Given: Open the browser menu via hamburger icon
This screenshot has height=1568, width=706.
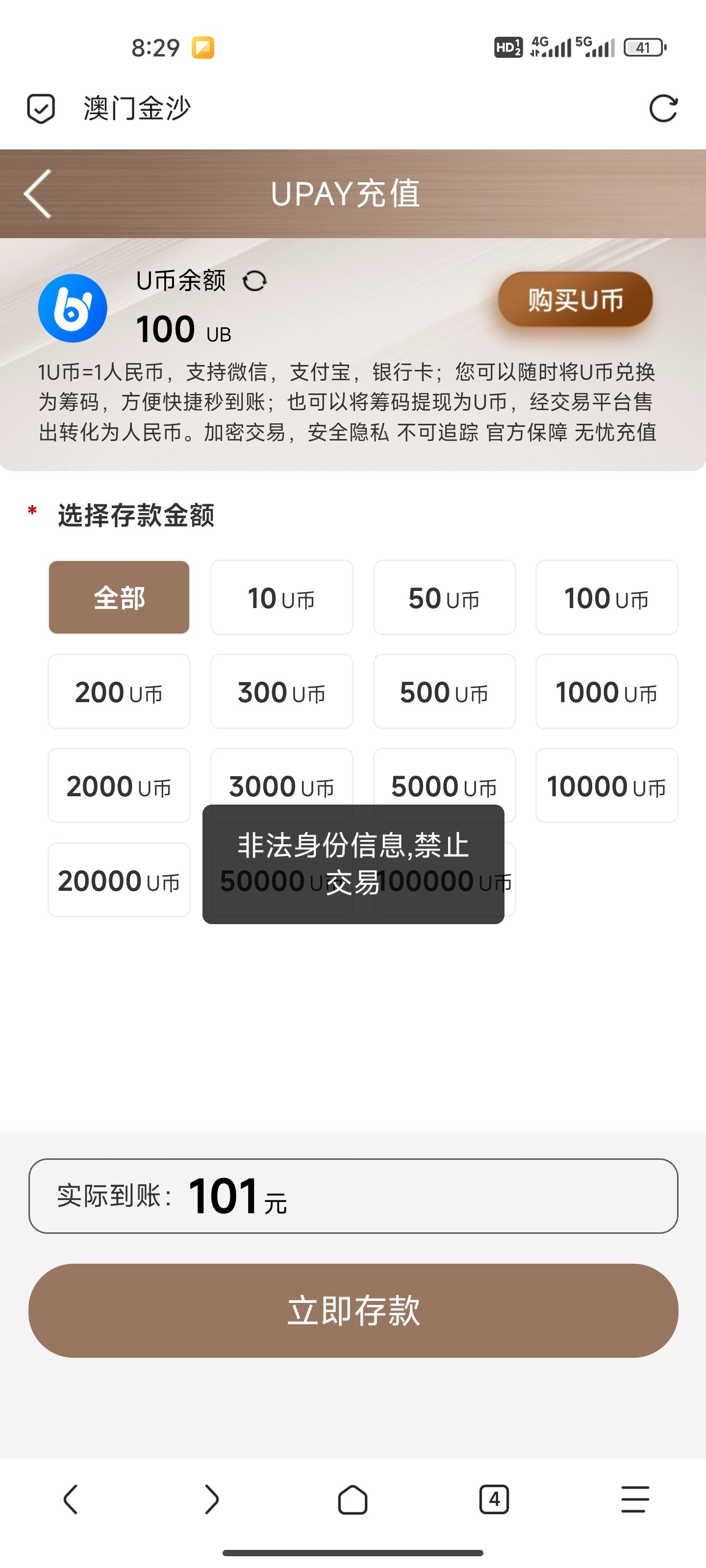Looking at the screenshot, I should [634, 1499].
